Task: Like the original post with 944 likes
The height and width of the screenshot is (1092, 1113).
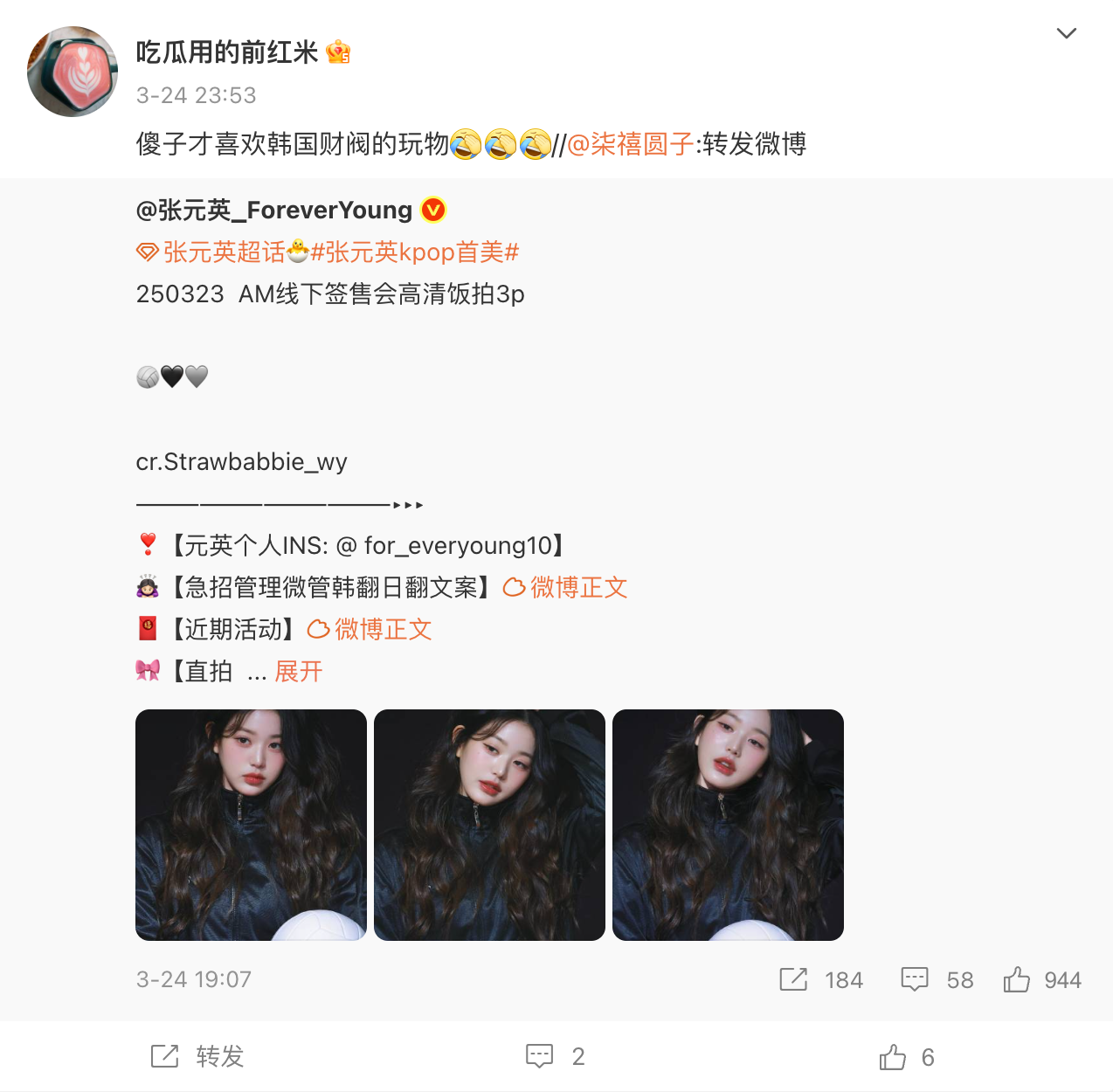Action: (x=1041, y=980)
